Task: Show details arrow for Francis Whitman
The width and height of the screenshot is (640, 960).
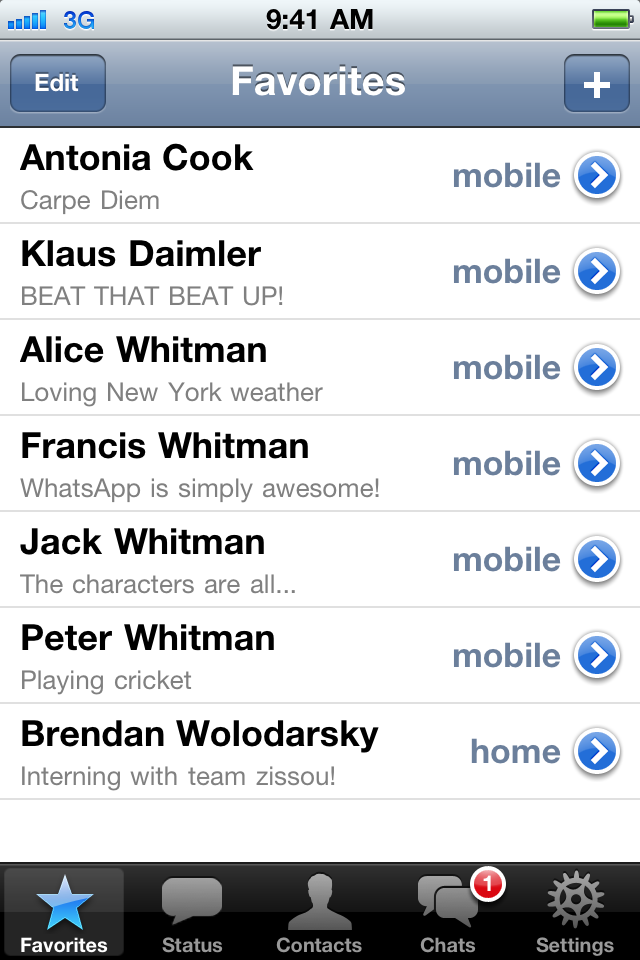Action: coord(597,464)
